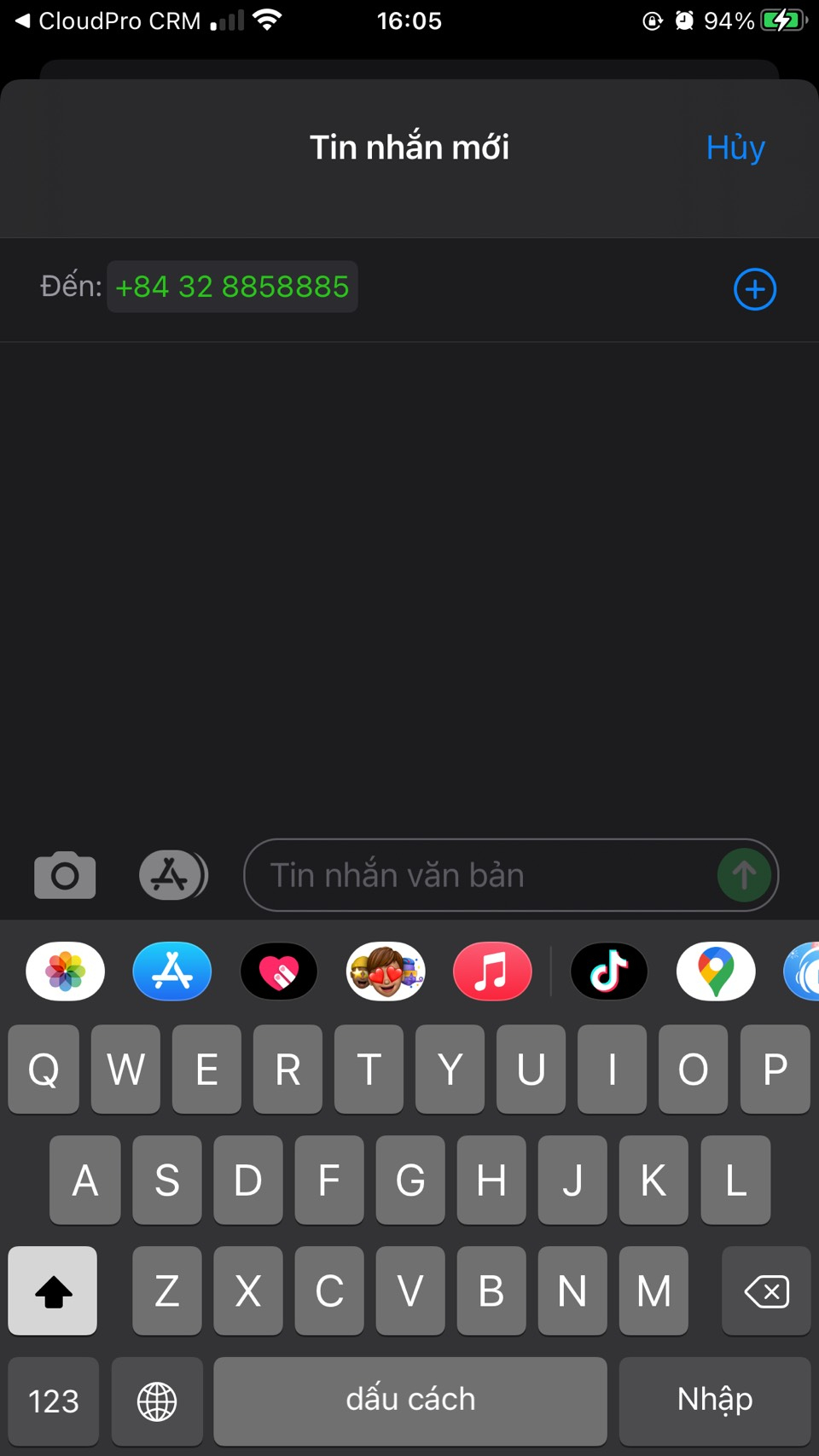This screenshot has width=819, height=1456.
Task: Toggle the iMessage apps drawer icon
Action: point(173,875)
